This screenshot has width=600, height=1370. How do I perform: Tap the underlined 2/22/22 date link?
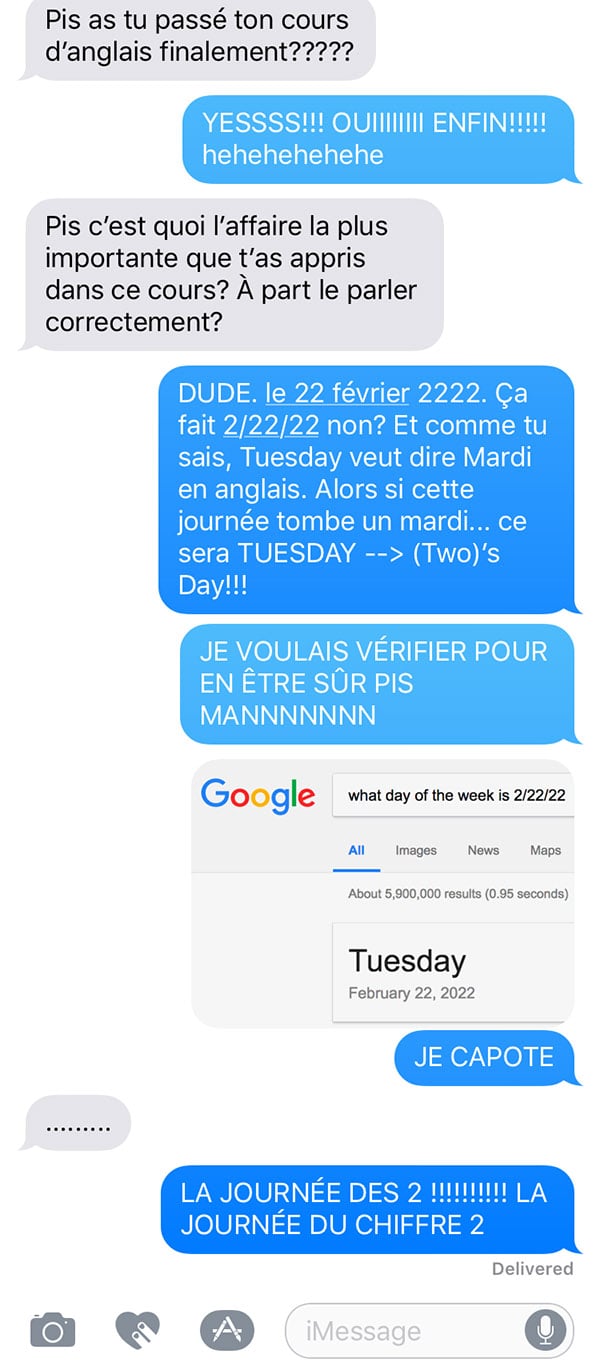(271, 426)
